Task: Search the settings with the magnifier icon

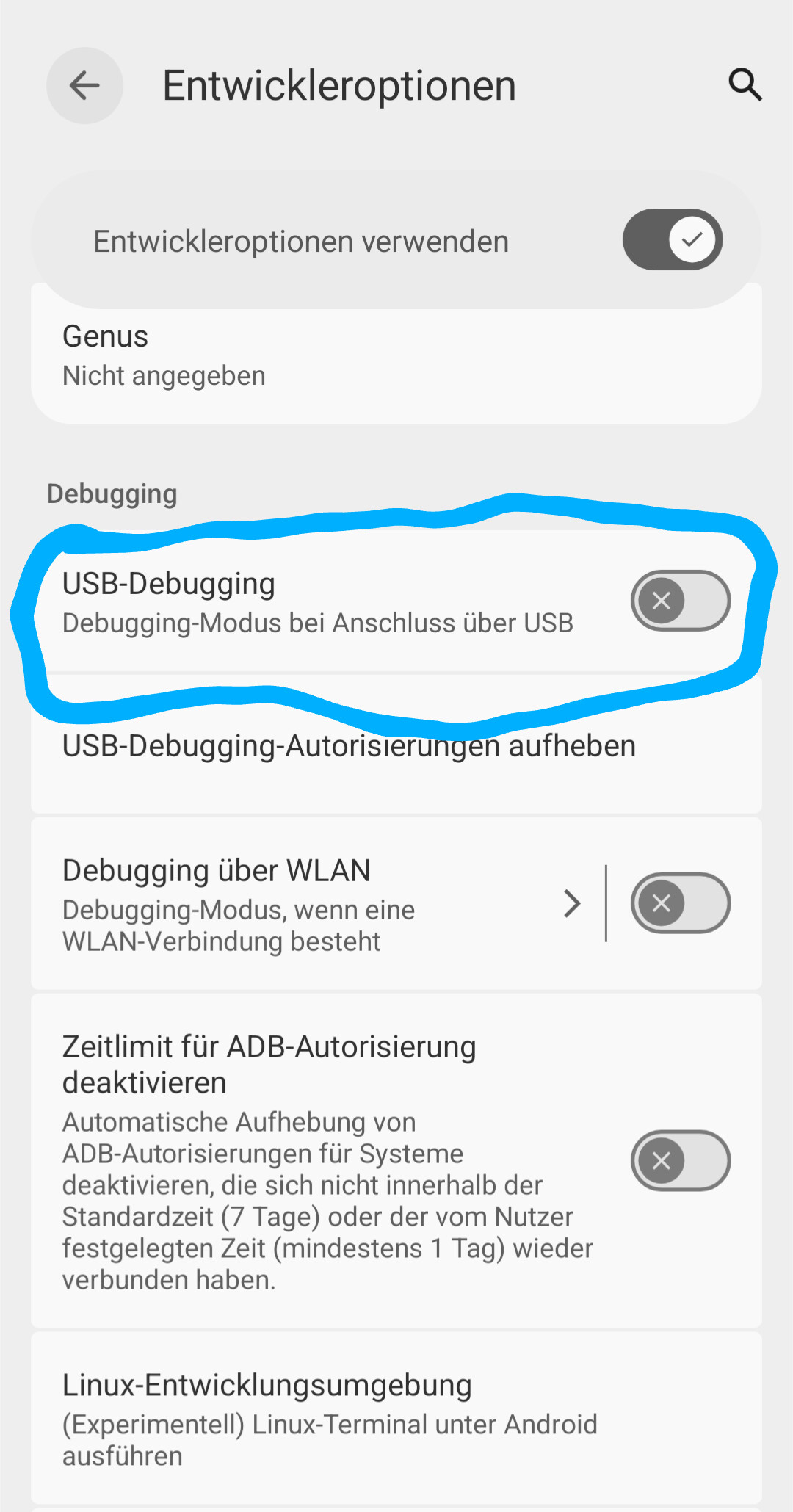Action: 745,85
